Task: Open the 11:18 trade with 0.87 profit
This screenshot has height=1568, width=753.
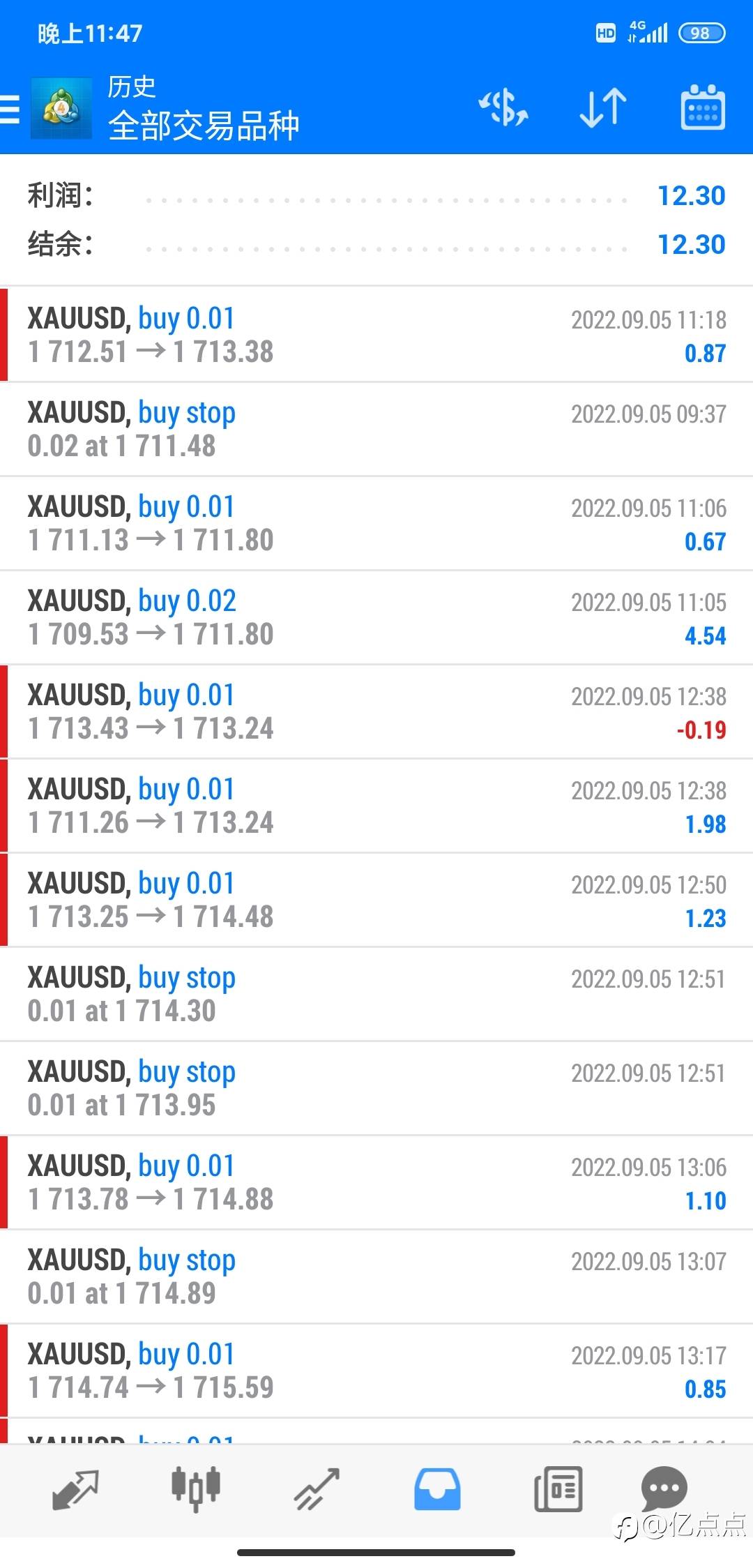Action: pyautogui.click(x=376, y=335)
